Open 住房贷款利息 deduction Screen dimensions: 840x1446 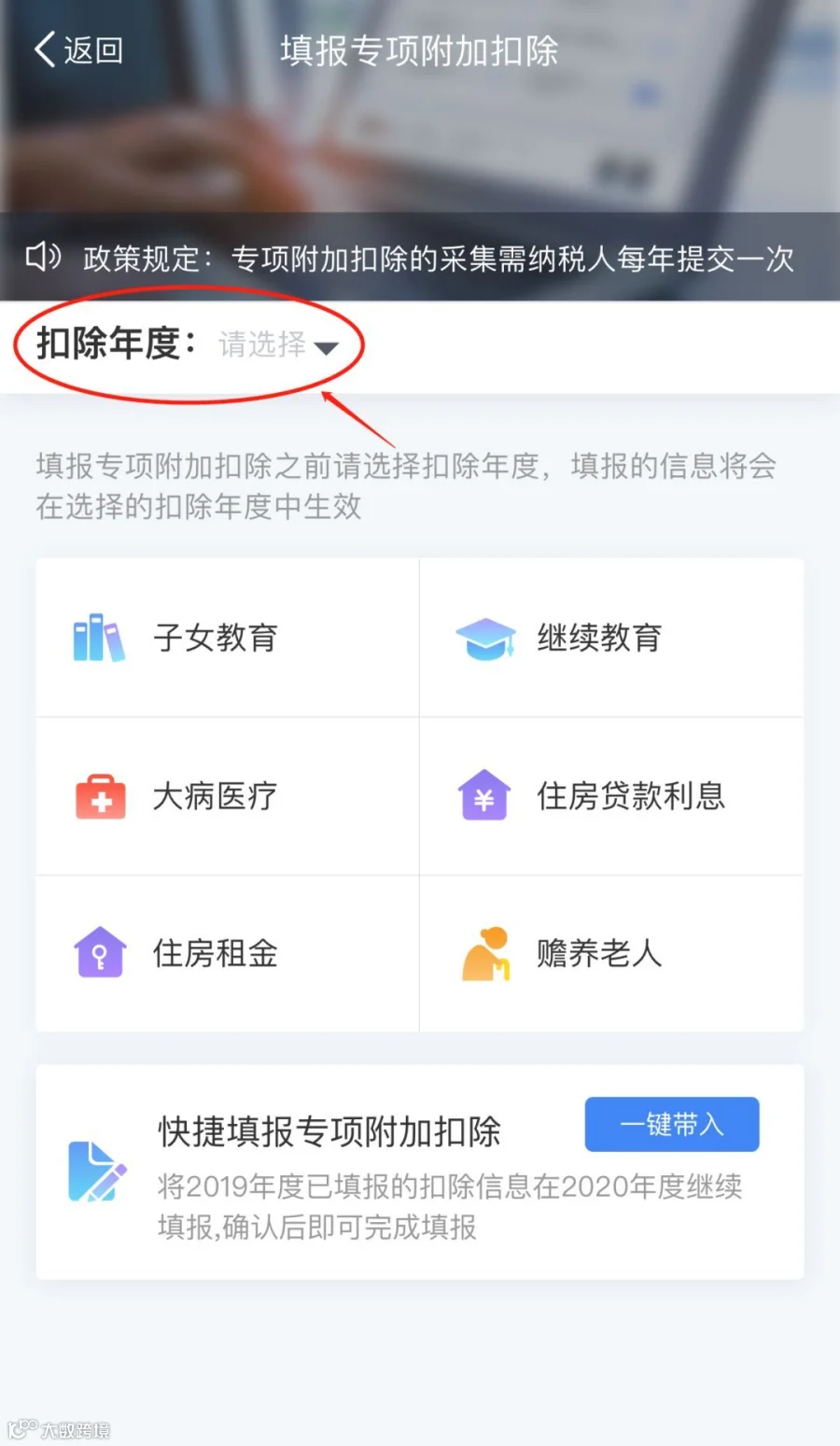pos(611,796)
